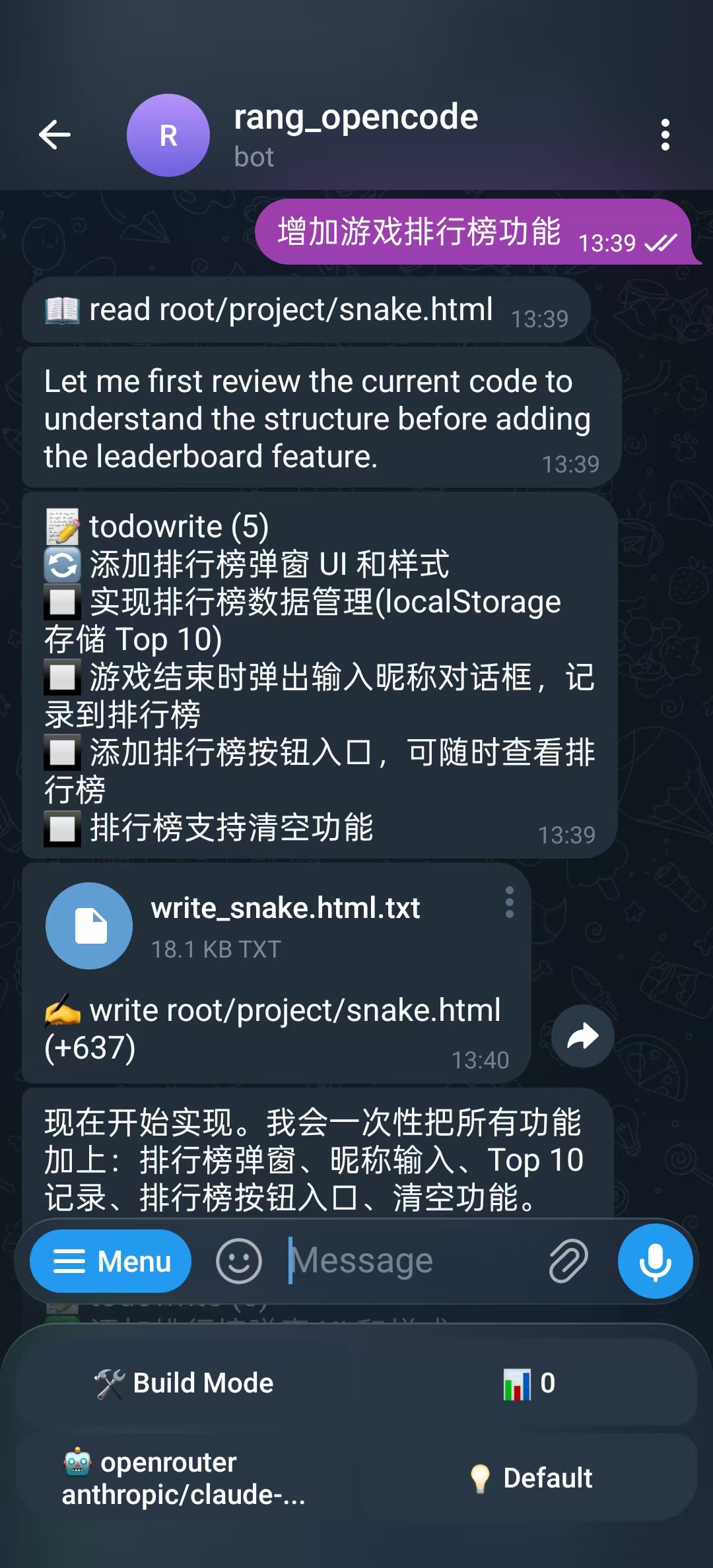Image resolution: width=713 pixels, height=1568 pixels.
Task: Attach a file to the message
Action: pyautogui.click(x=568, y=1261)
